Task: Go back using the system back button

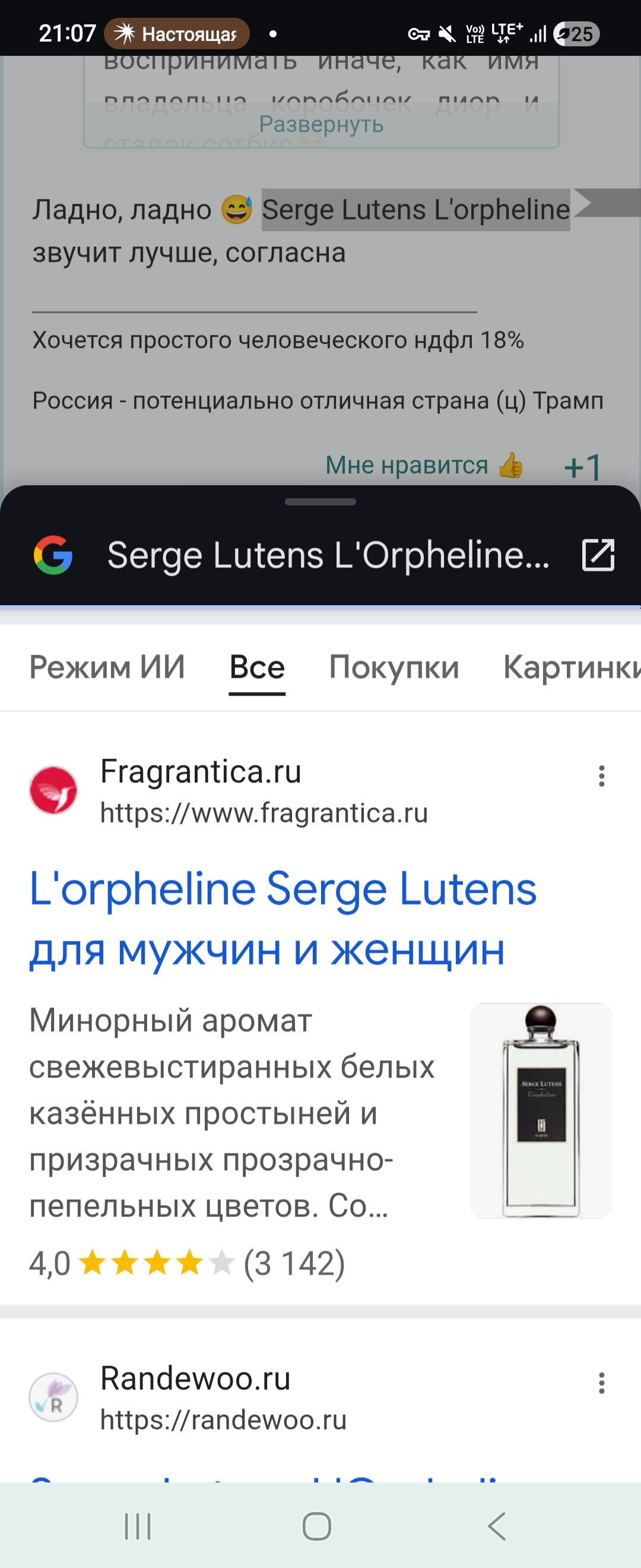Action: click(497, 1526)
